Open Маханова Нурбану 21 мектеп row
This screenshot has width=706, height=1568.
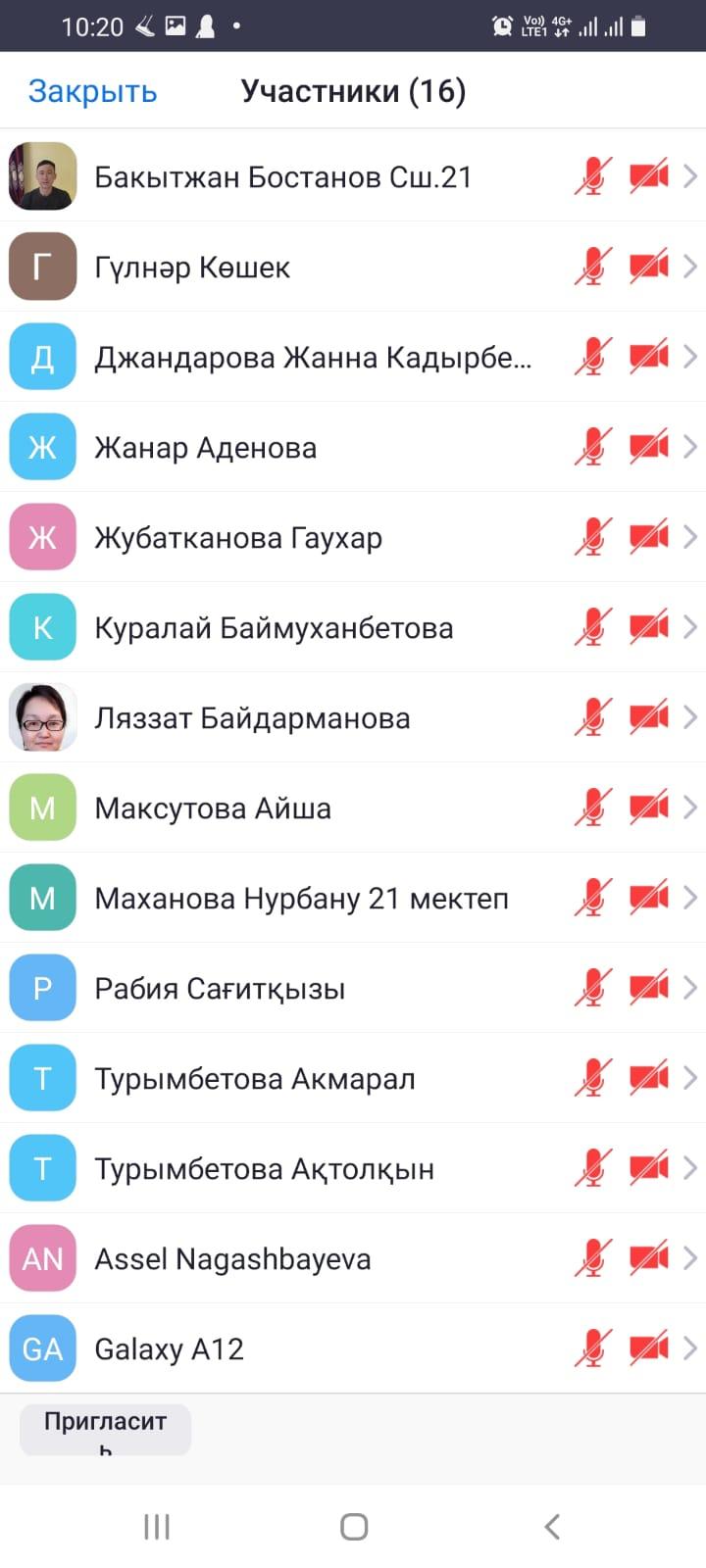pos(301,899)
